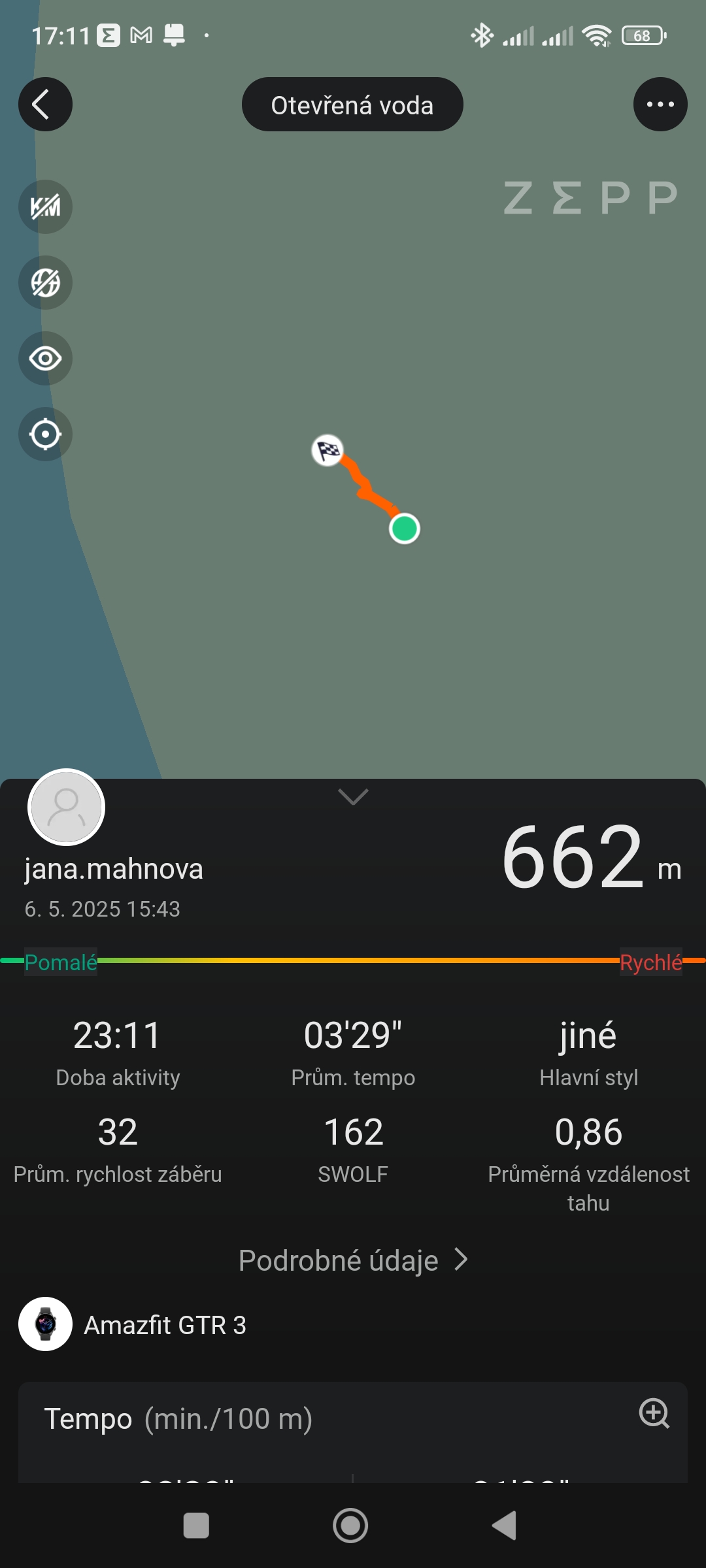Open the recent apps overview
Screen dimensions: 706x1568
[x=196, y=1526]
